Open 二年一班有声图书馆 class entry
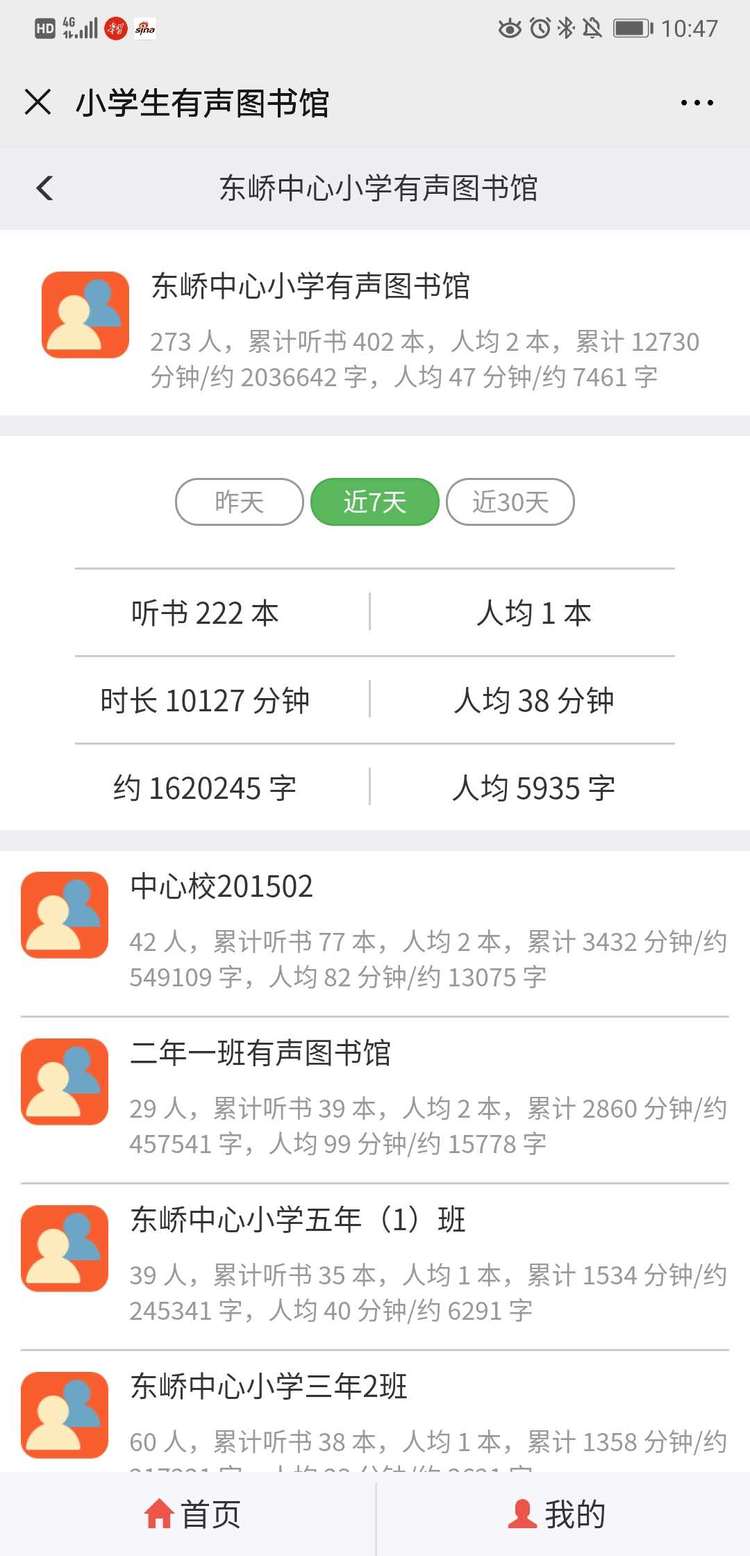750x1556 pixels. (375, 1097)
